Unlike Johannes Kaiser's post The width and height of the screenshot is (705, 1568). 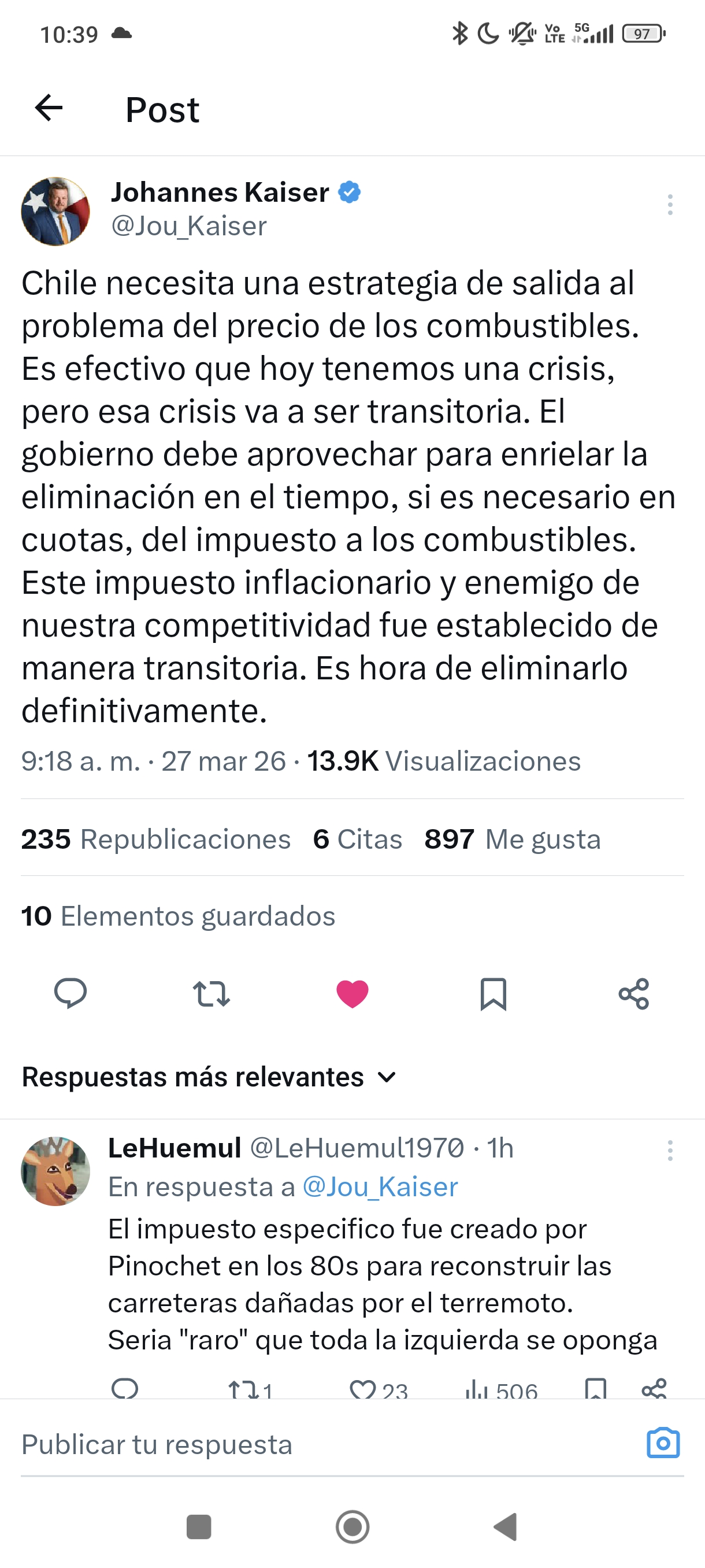(x=352, y=993)
